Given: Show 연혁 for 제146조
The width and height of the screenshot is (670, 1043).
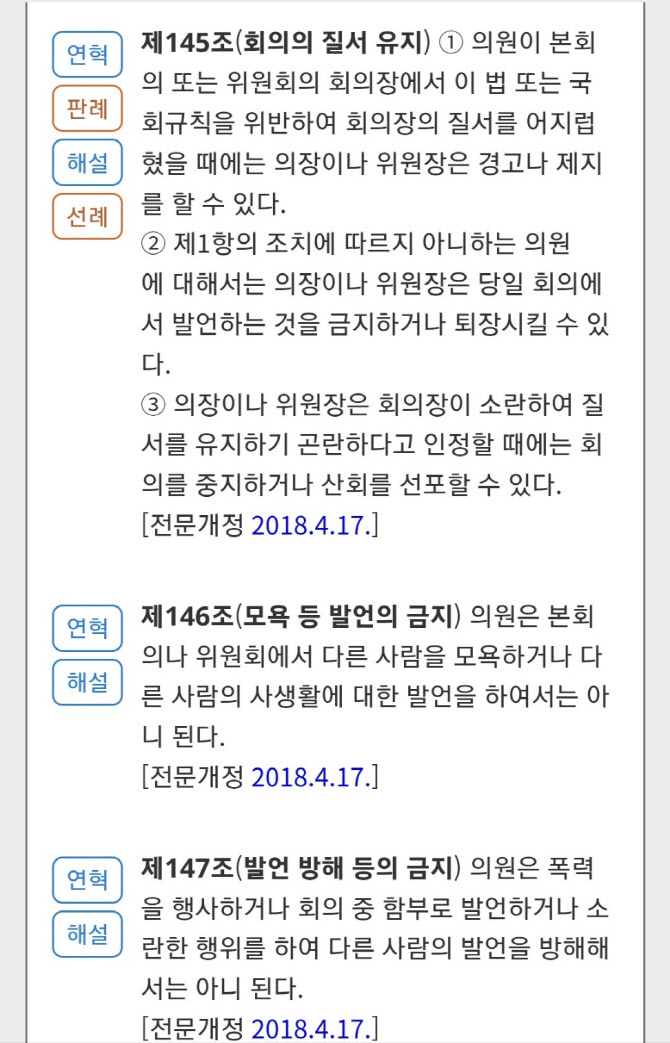Looking at the screenshot, I should pyautogui.click(x=87, y=628).
